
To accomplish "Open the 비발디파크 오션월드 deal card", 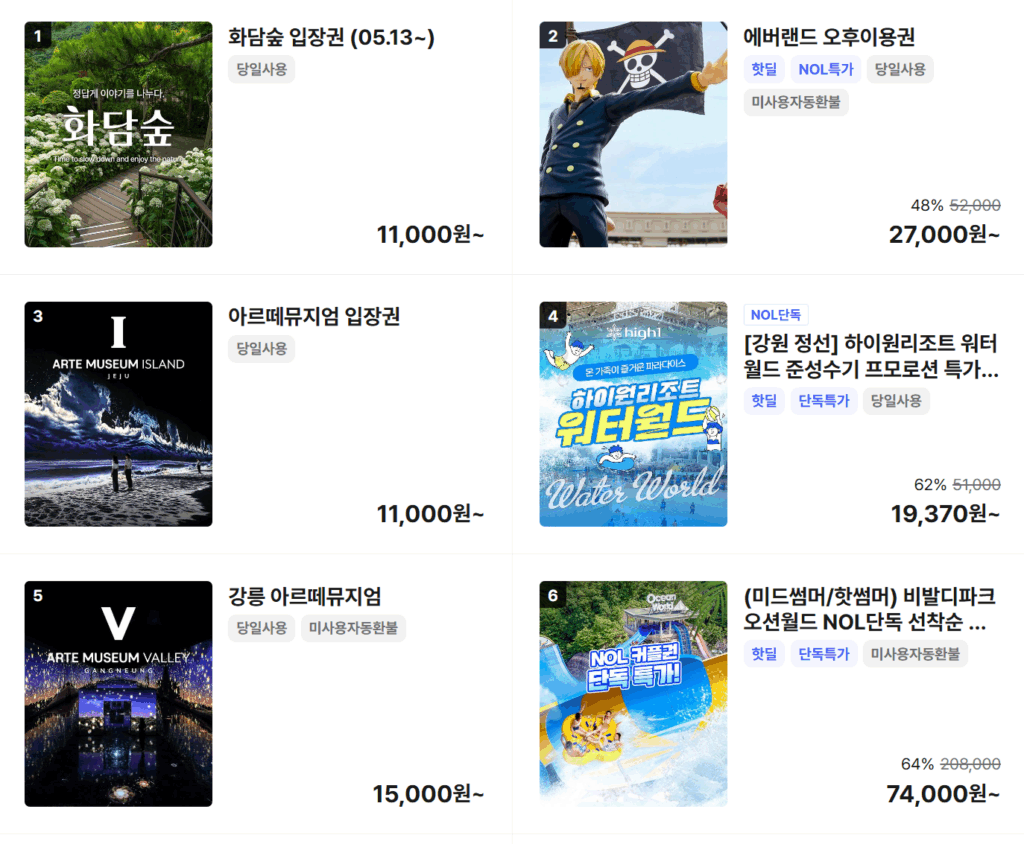I will 868,610.
